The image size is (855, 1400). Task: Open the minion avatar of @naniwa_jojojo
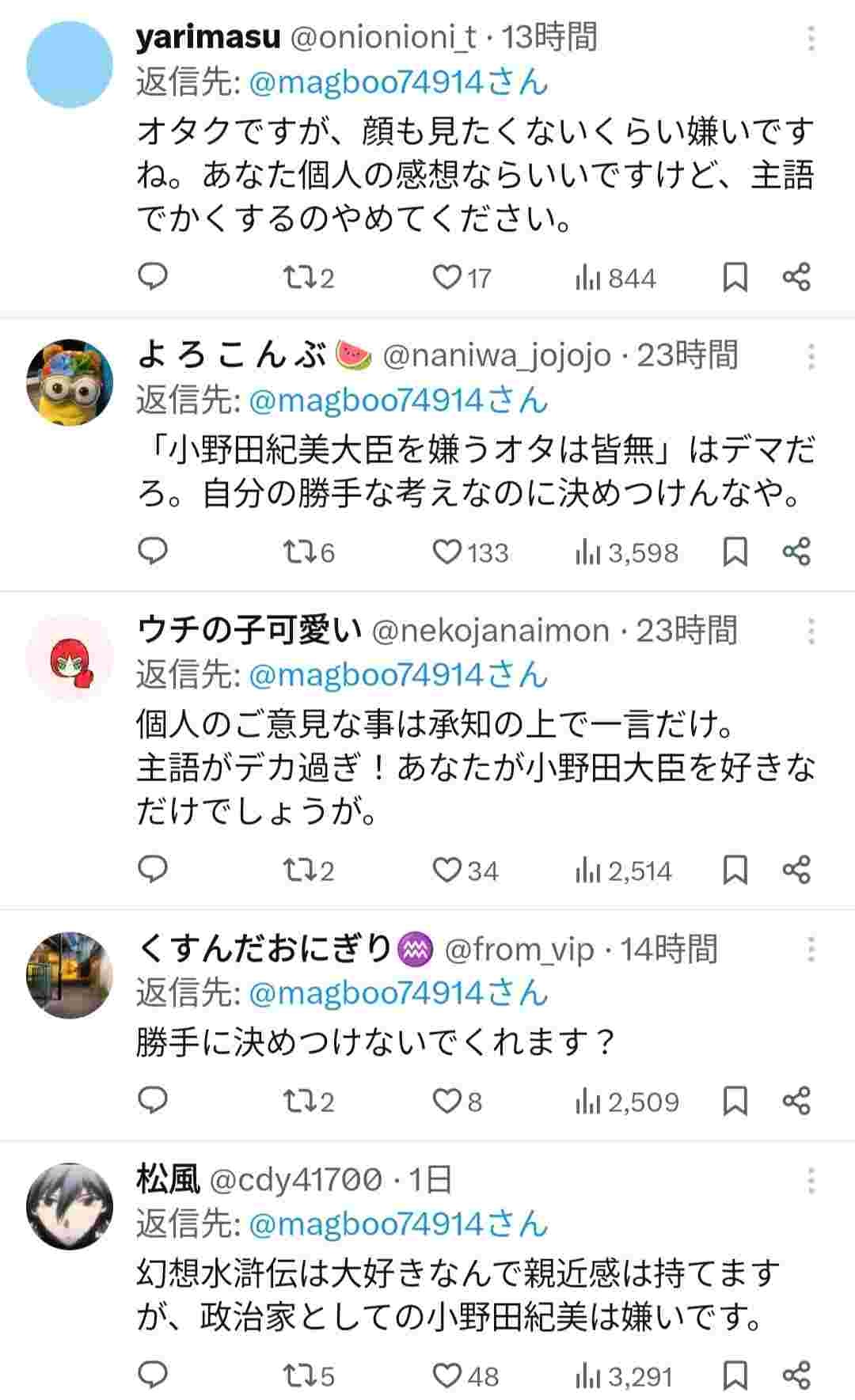tap(70, 383)
